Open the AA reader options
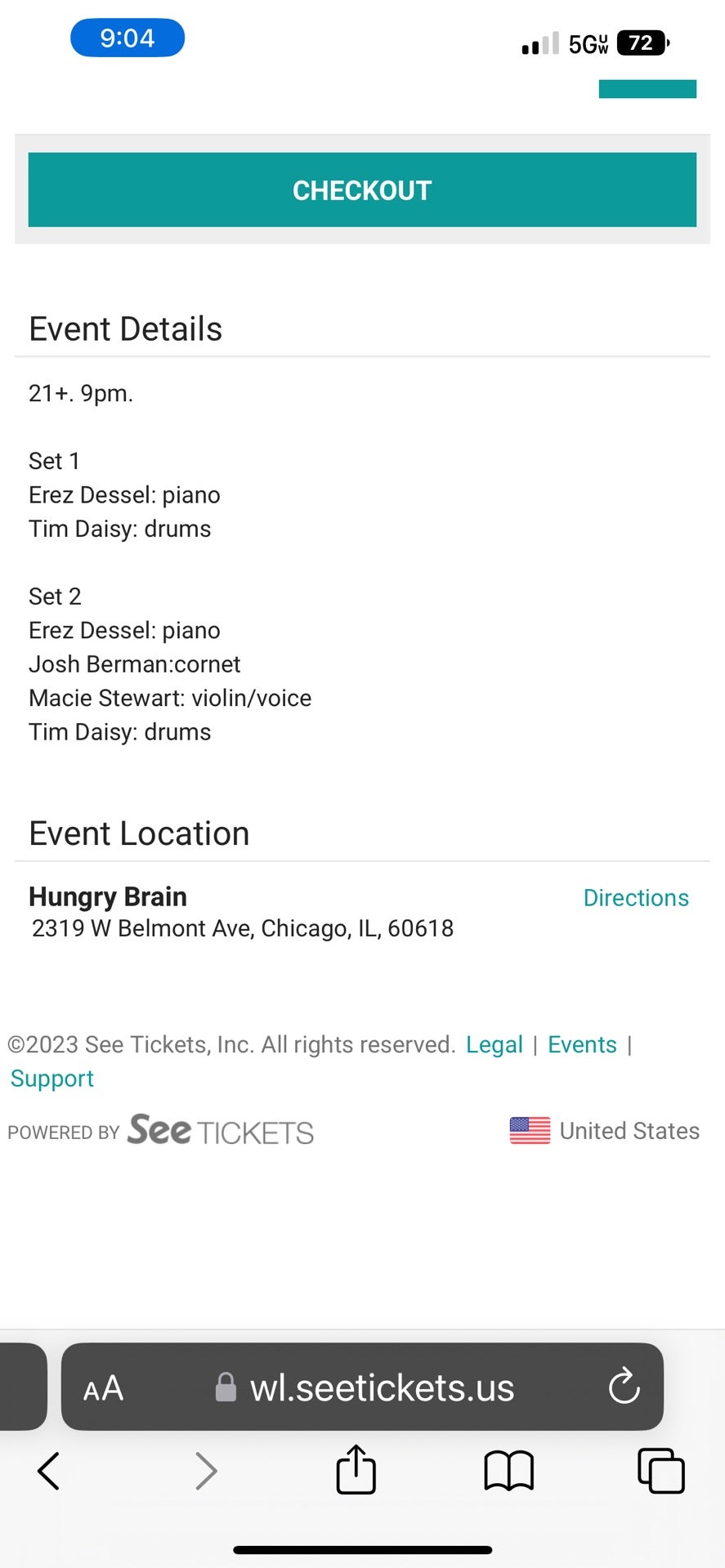The width and height of the screenshot is (725, 1568). point(104,1388)
